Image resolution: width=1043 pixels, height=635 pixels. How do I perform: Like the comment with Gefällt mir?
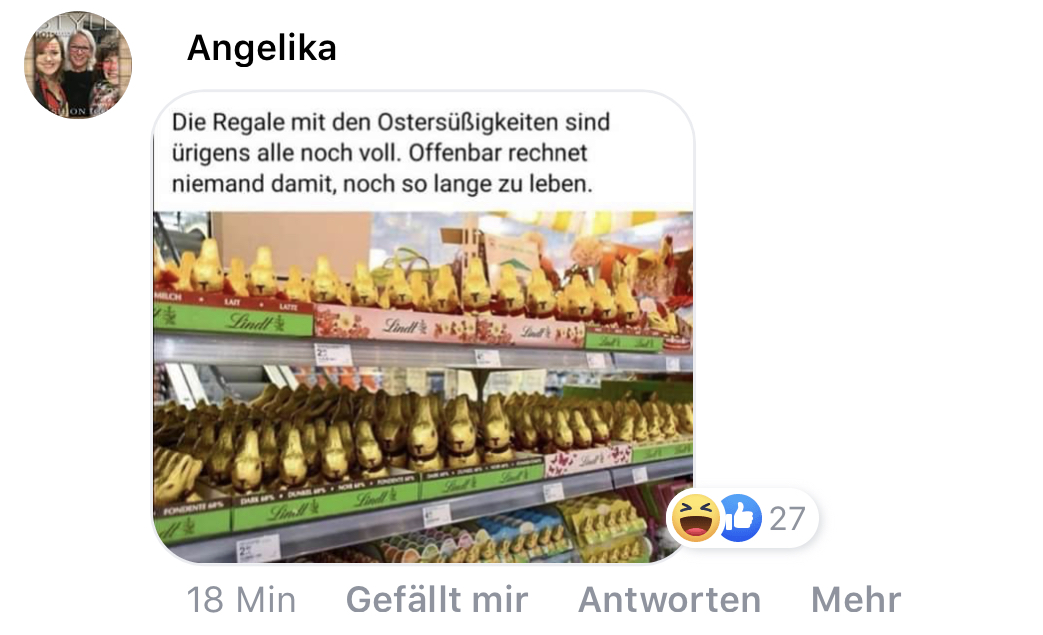436,600
